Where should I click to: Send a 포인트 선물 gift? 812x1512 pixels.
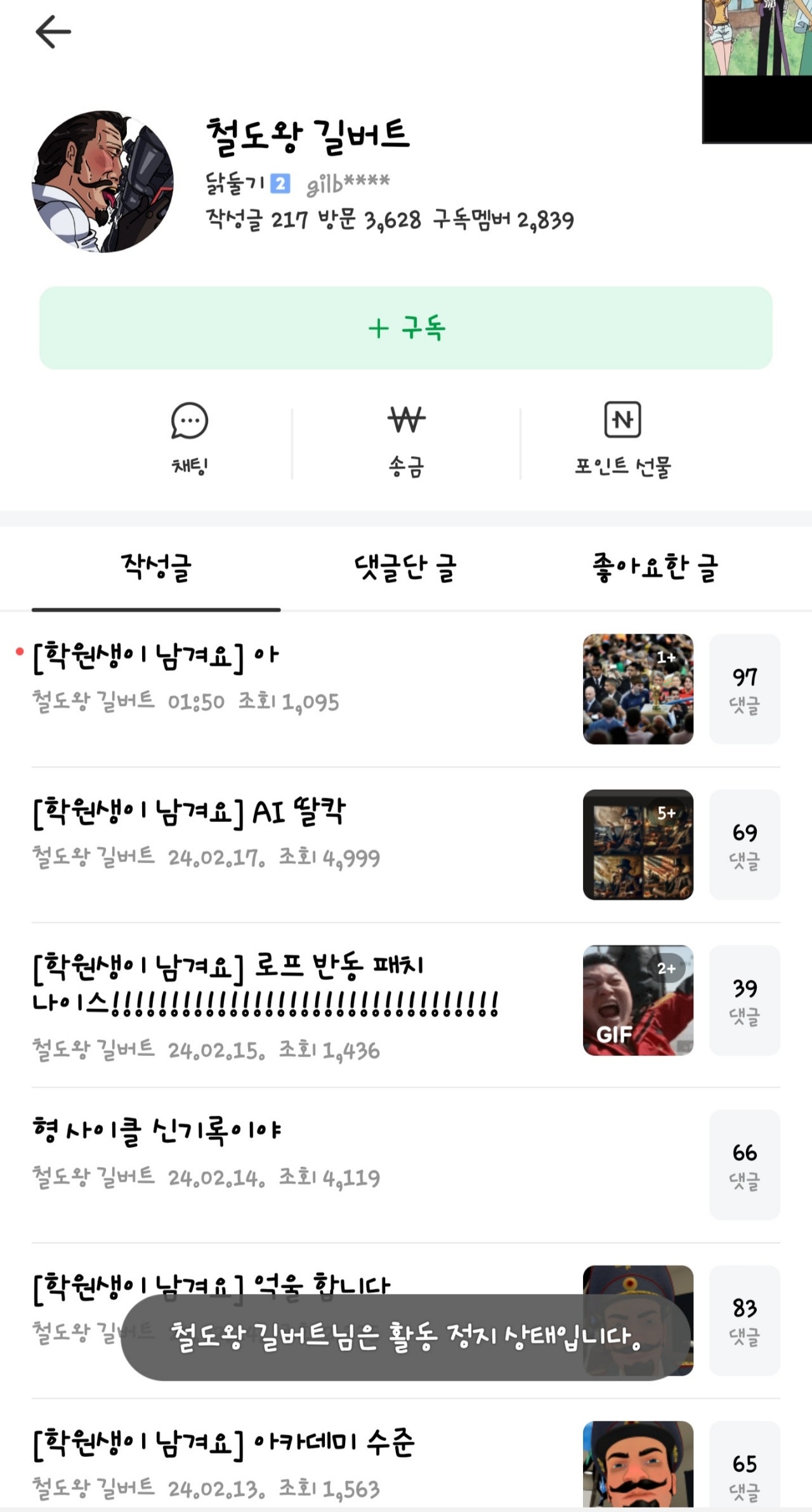tap(622, 439)
